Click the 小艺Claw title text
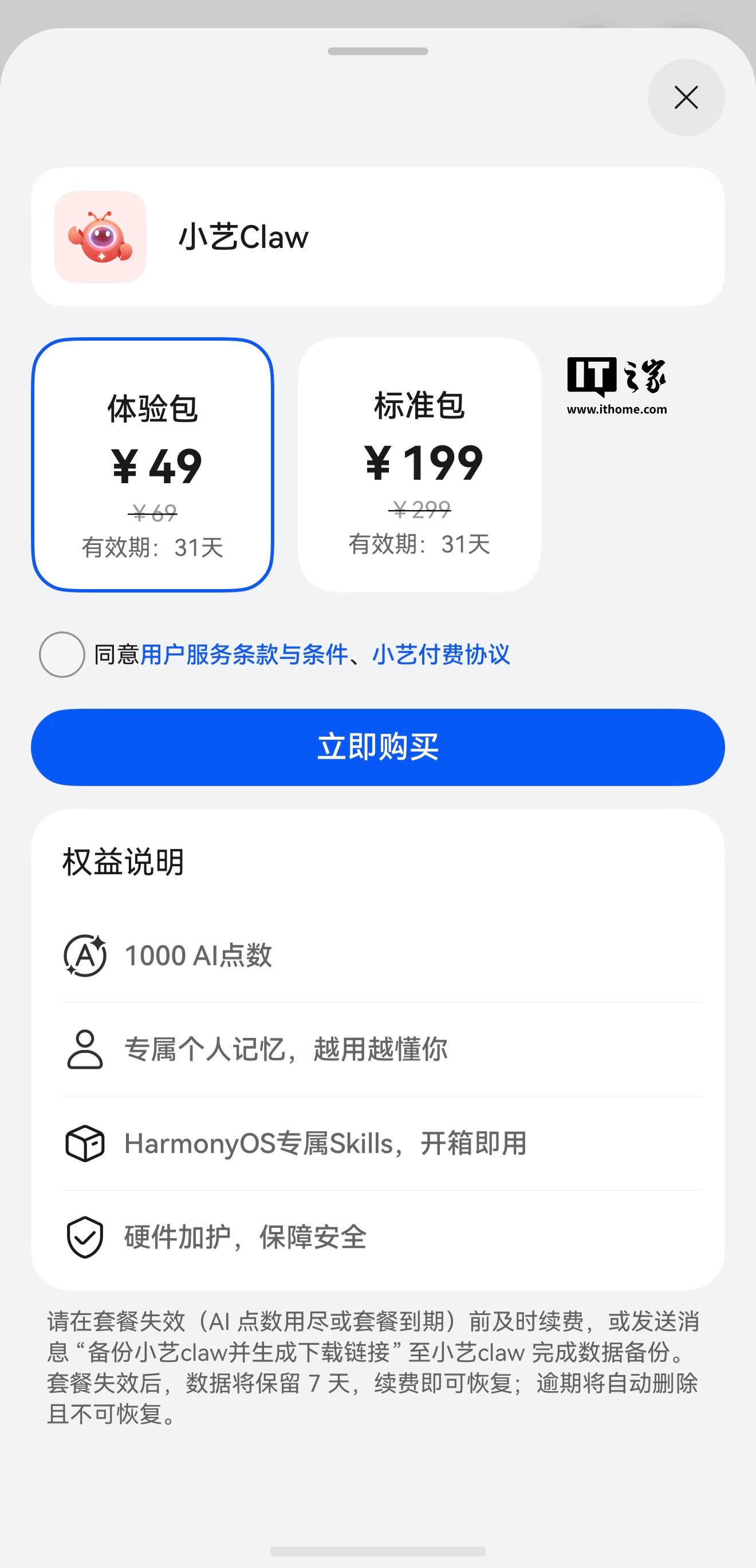Screen dimensions: 756x1568 (243, 238)
